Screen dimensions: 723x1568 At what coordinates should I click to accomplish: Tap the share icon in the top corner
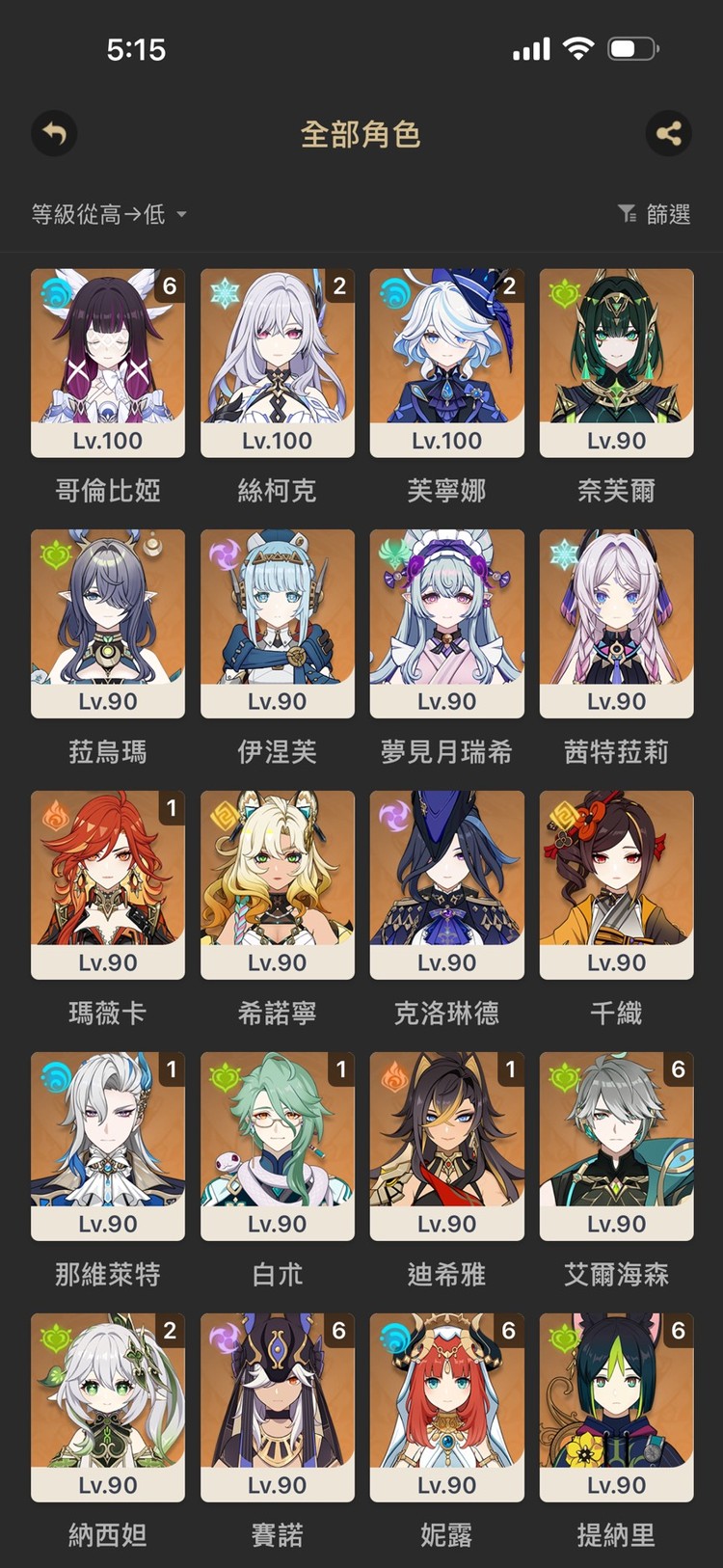point(669,133)
